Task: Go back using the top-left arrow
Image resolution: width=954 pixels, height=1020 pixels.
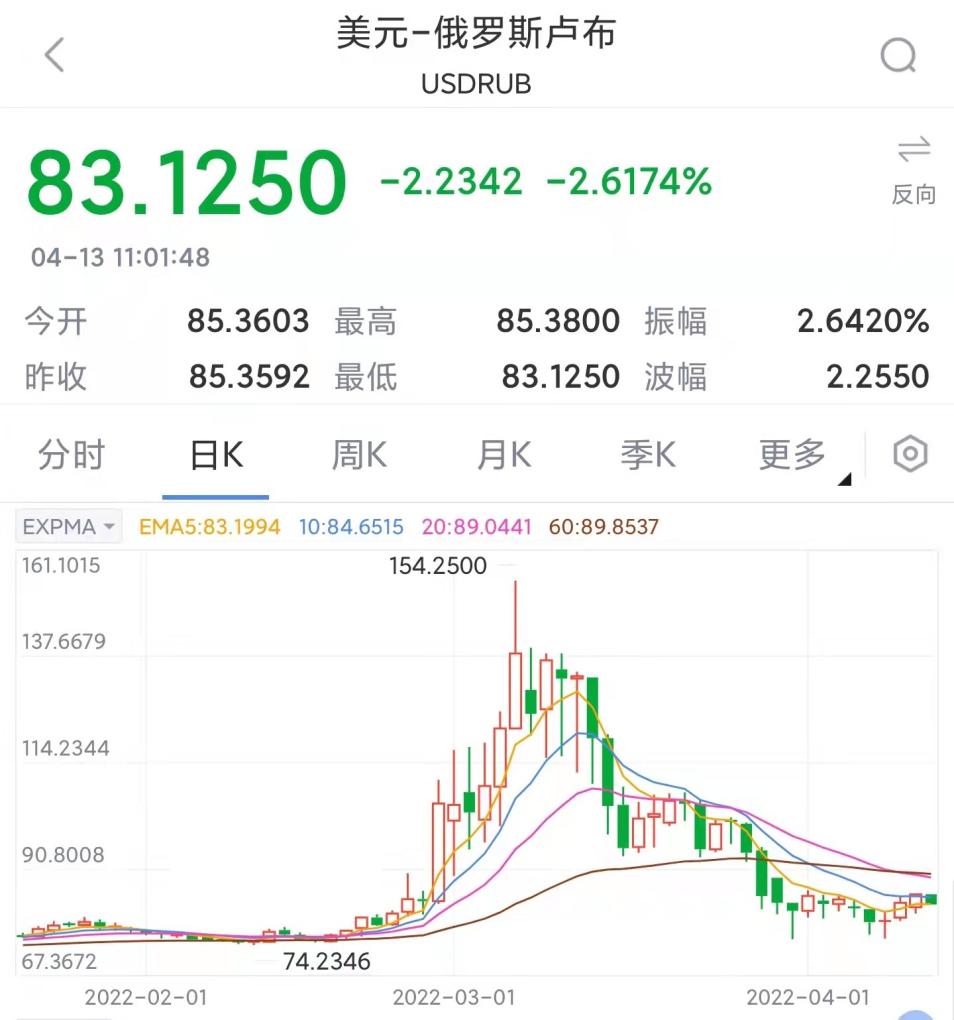Action: 54,55
